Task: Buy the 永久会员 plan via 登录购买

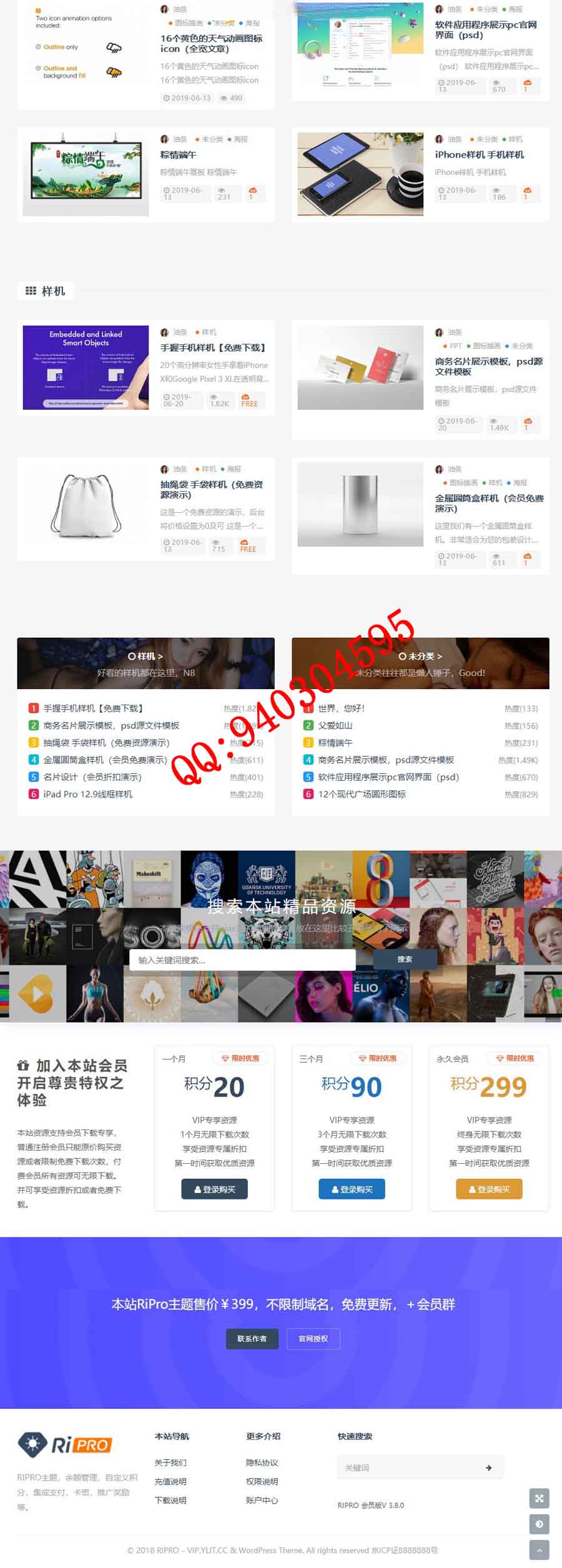Action: [489, 1189]
